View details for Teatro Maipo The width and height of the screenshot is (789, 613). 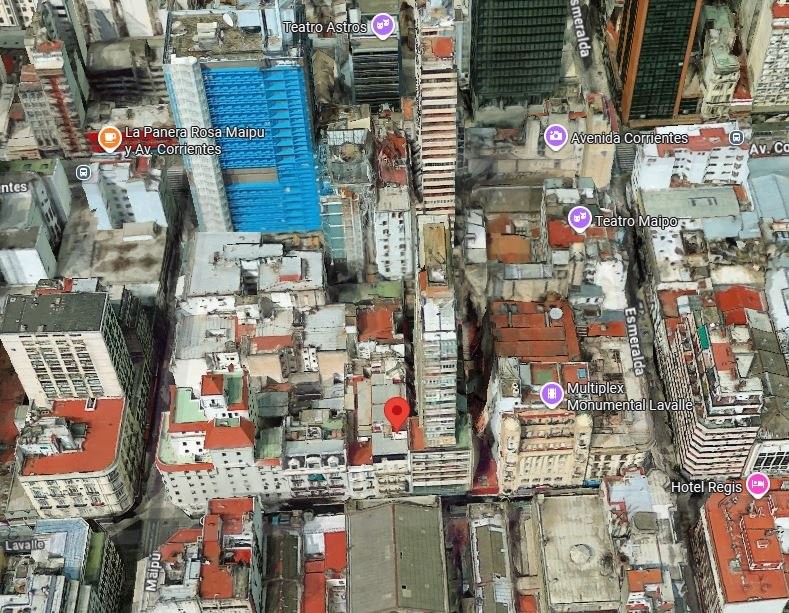pos(580,218)
